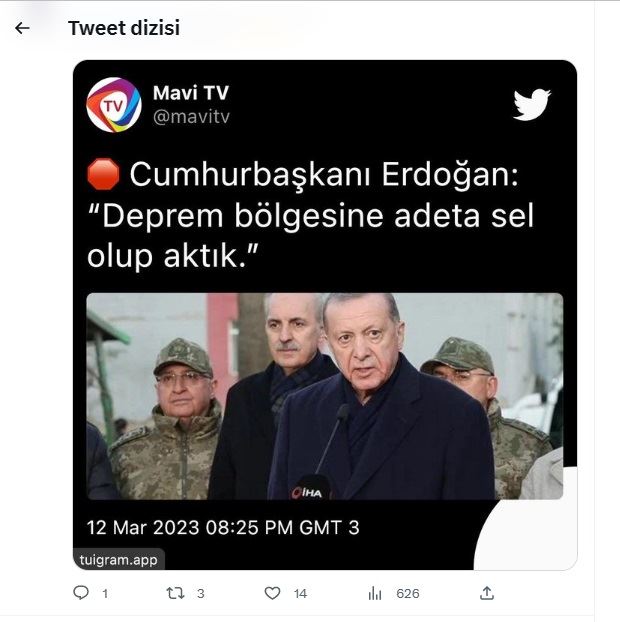View the tweet analytics showing 626
The width and height of the screenshot is (620, 622).
pos(375,593)
